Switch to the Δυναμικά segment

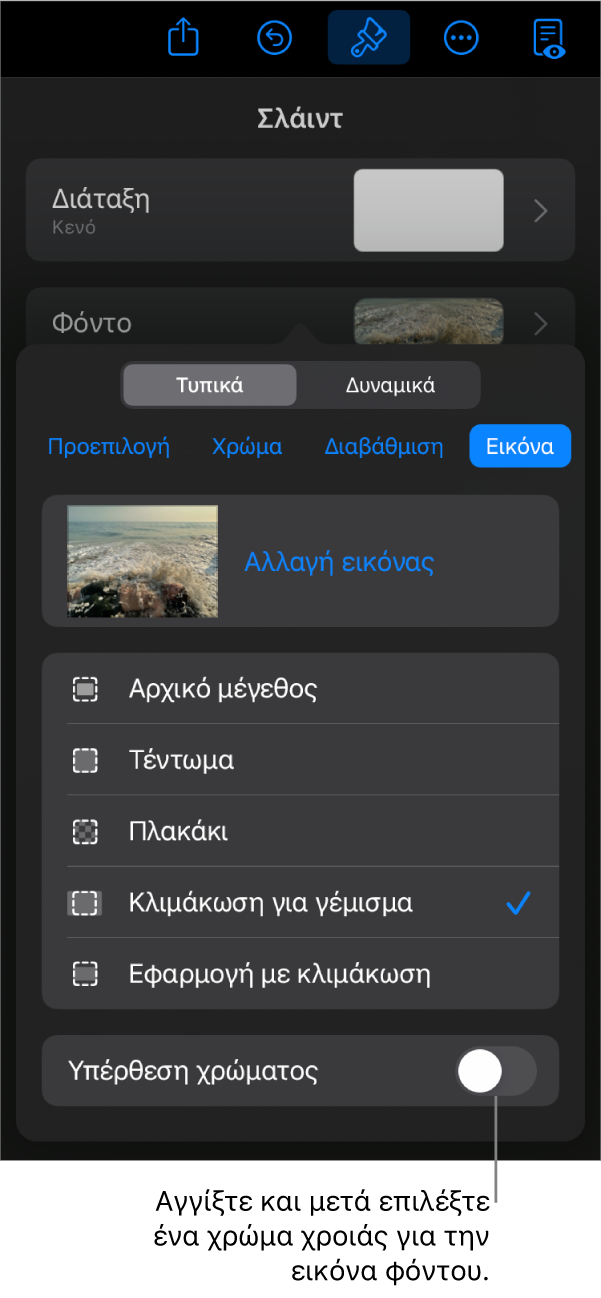click(390, 385)
